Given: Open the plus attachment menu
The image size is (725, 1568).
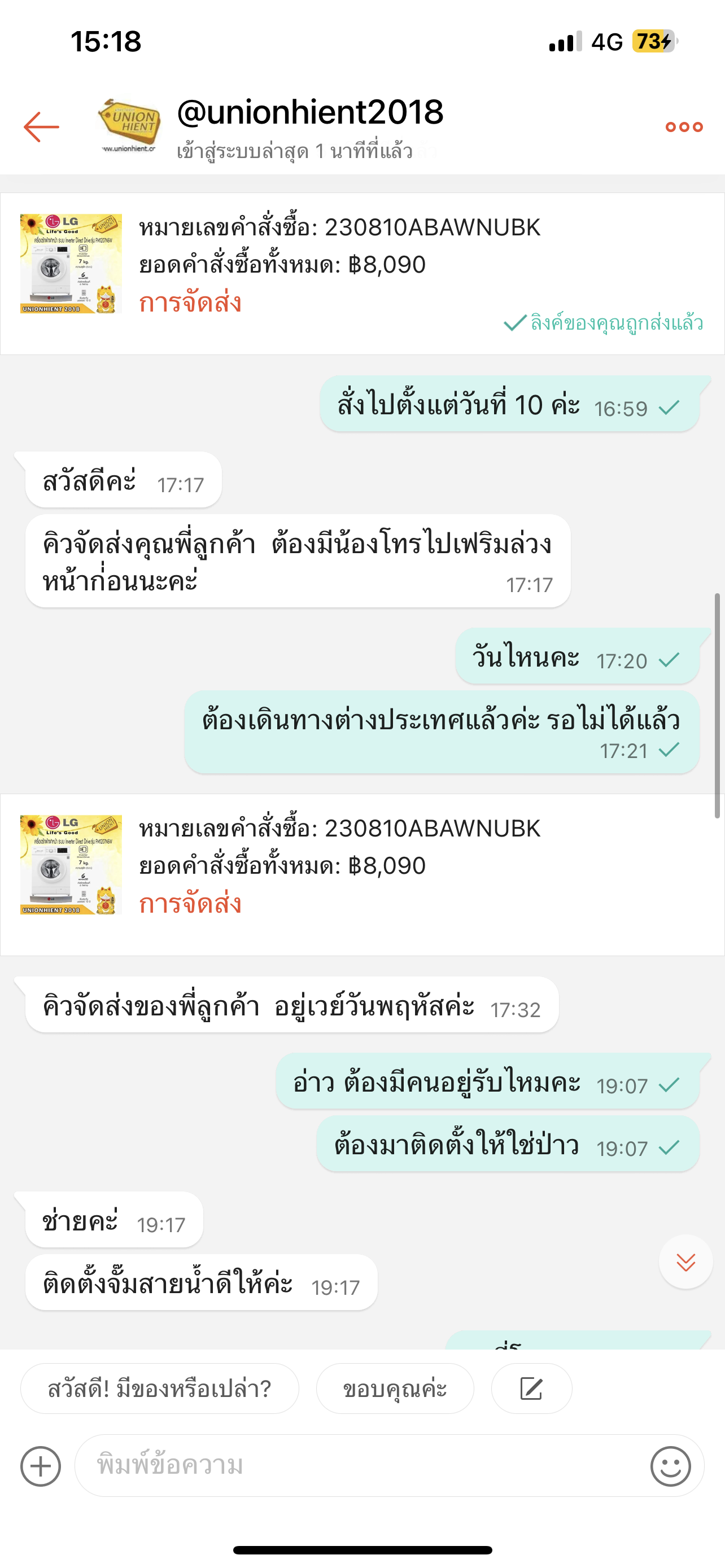Looking at the screenshot, I should [41, 1466].
